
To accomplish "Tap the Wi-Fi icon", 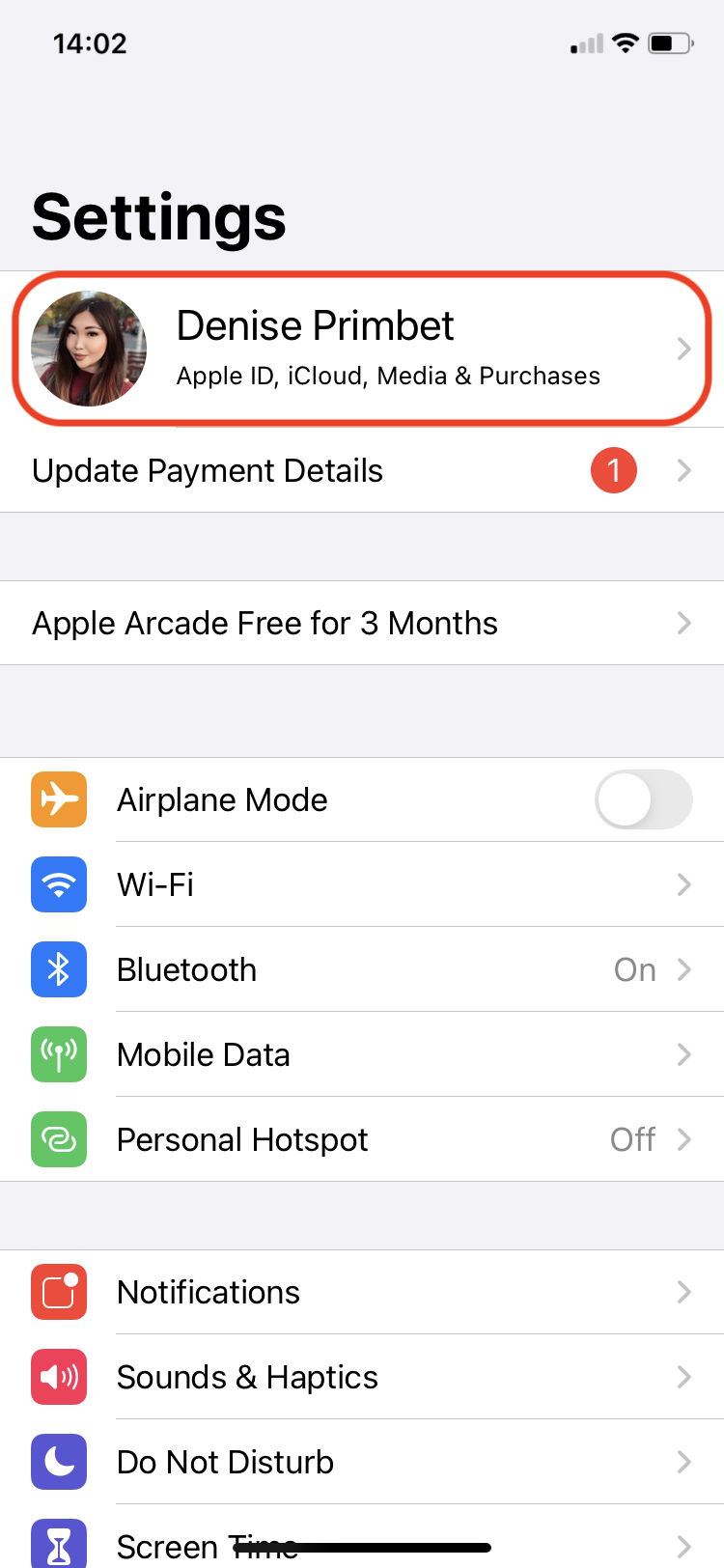I will point(58,884).
